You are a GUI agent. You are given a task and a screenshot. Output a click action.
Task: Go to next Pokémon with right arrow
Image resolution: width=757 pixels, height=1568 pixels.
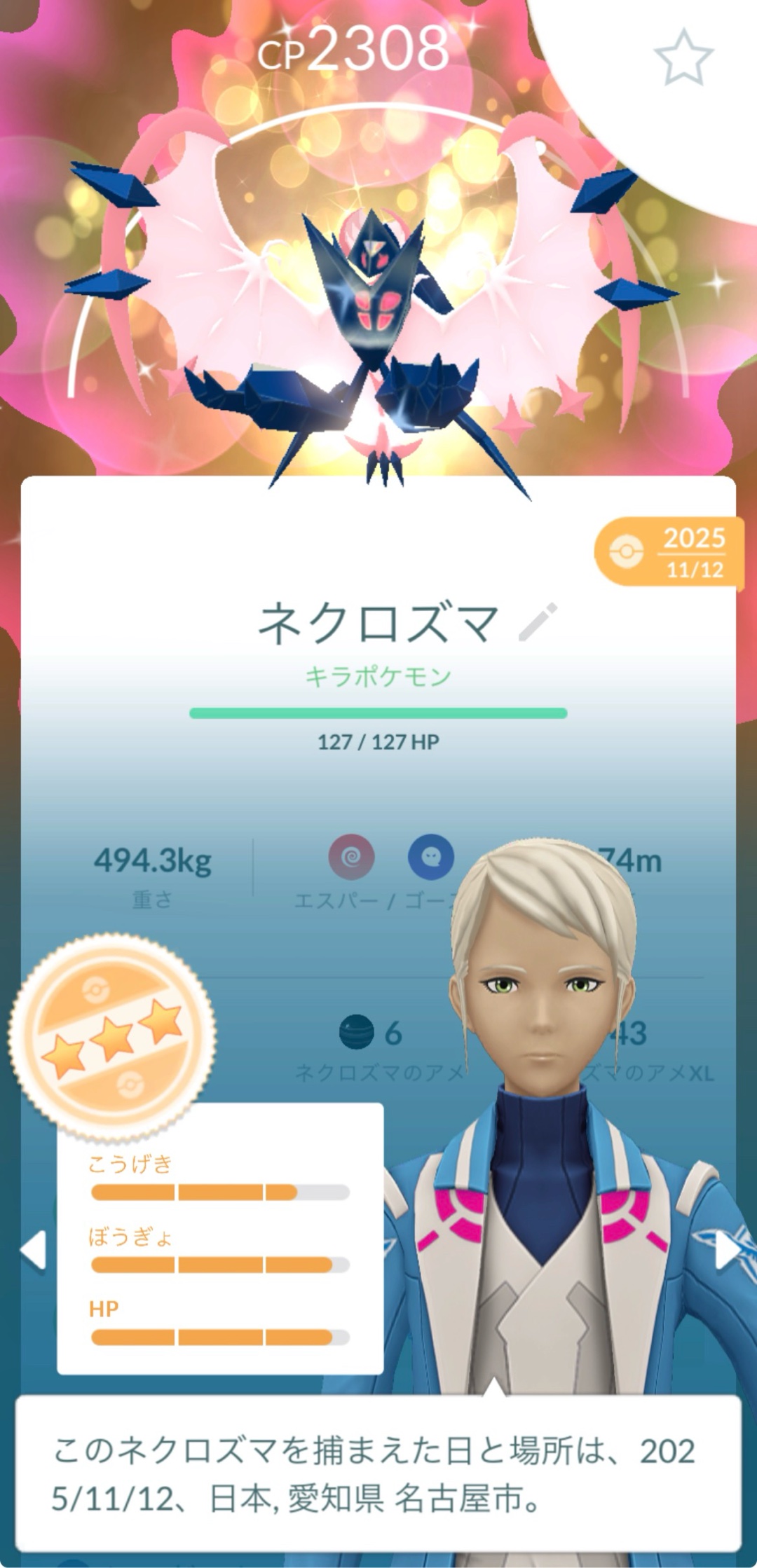click(x=727, y=1250)
